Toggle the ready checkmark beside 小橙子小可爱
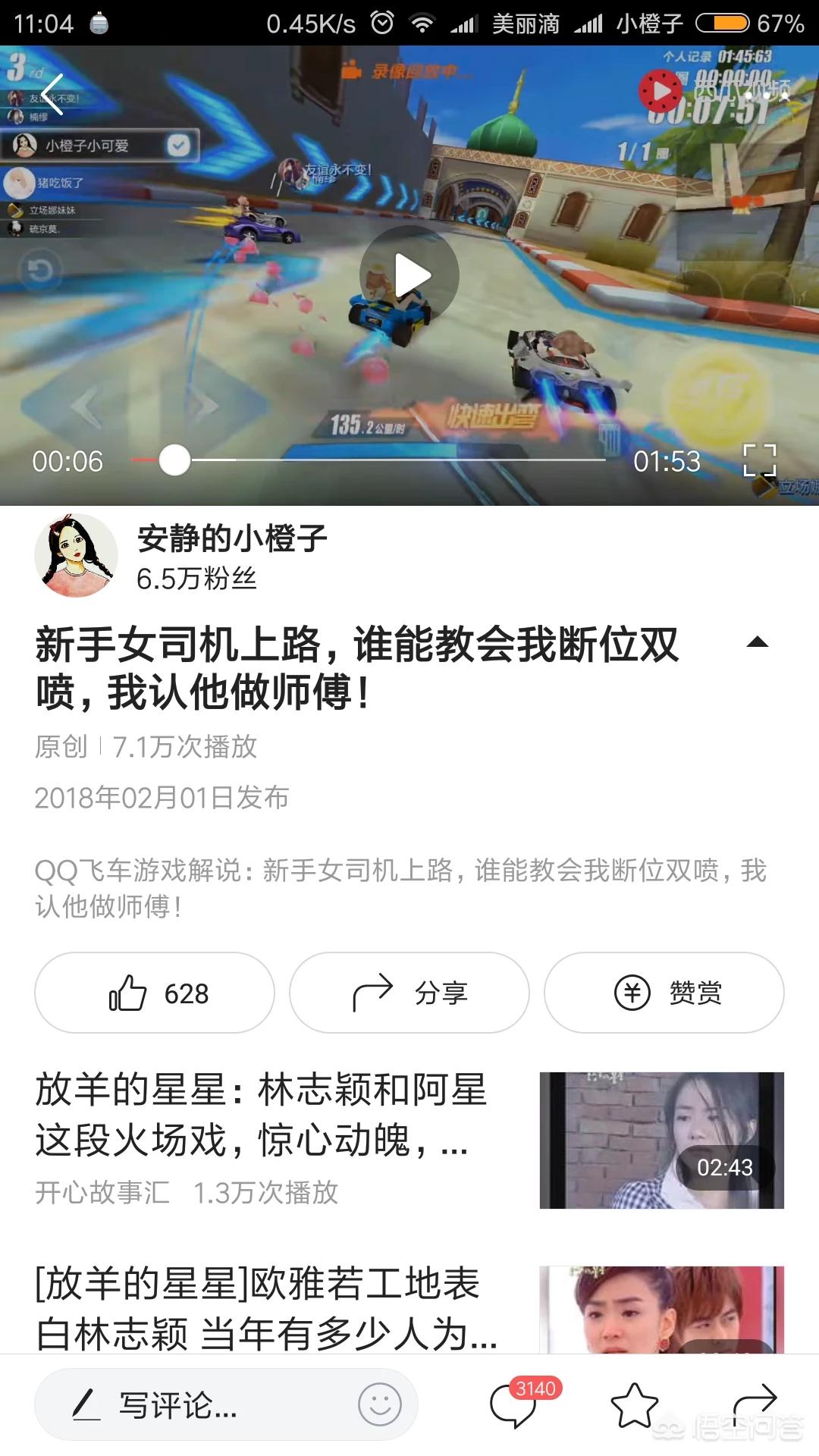The width and height of the screenshot is (819, 1456). pyautogui.click(x=177, y=146)
